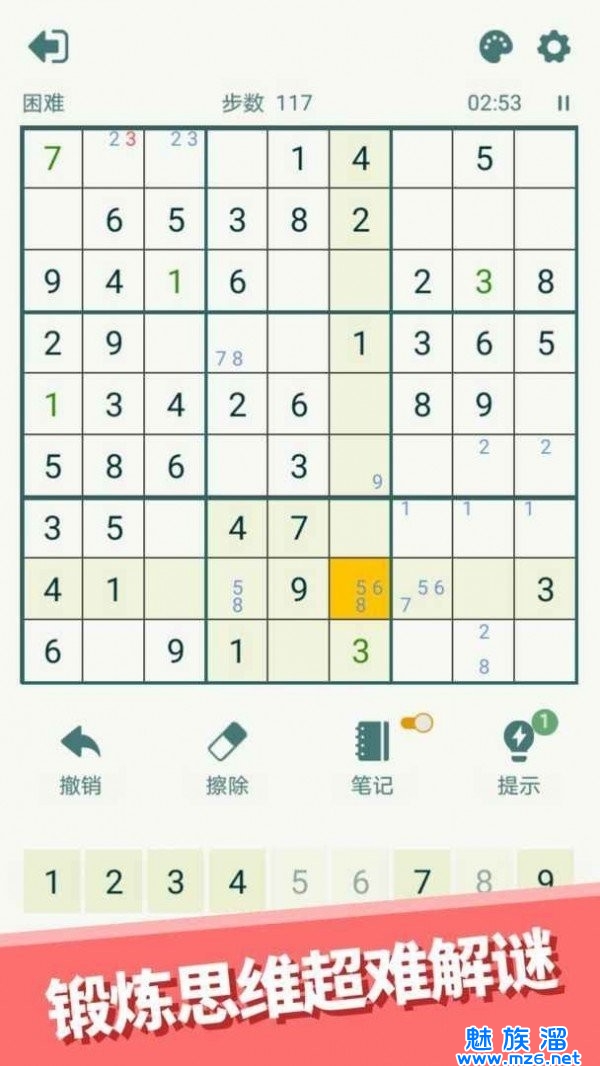600x1066 pixels.
Task: Exit the puzzle with the back icon
Action: (48, 46)
